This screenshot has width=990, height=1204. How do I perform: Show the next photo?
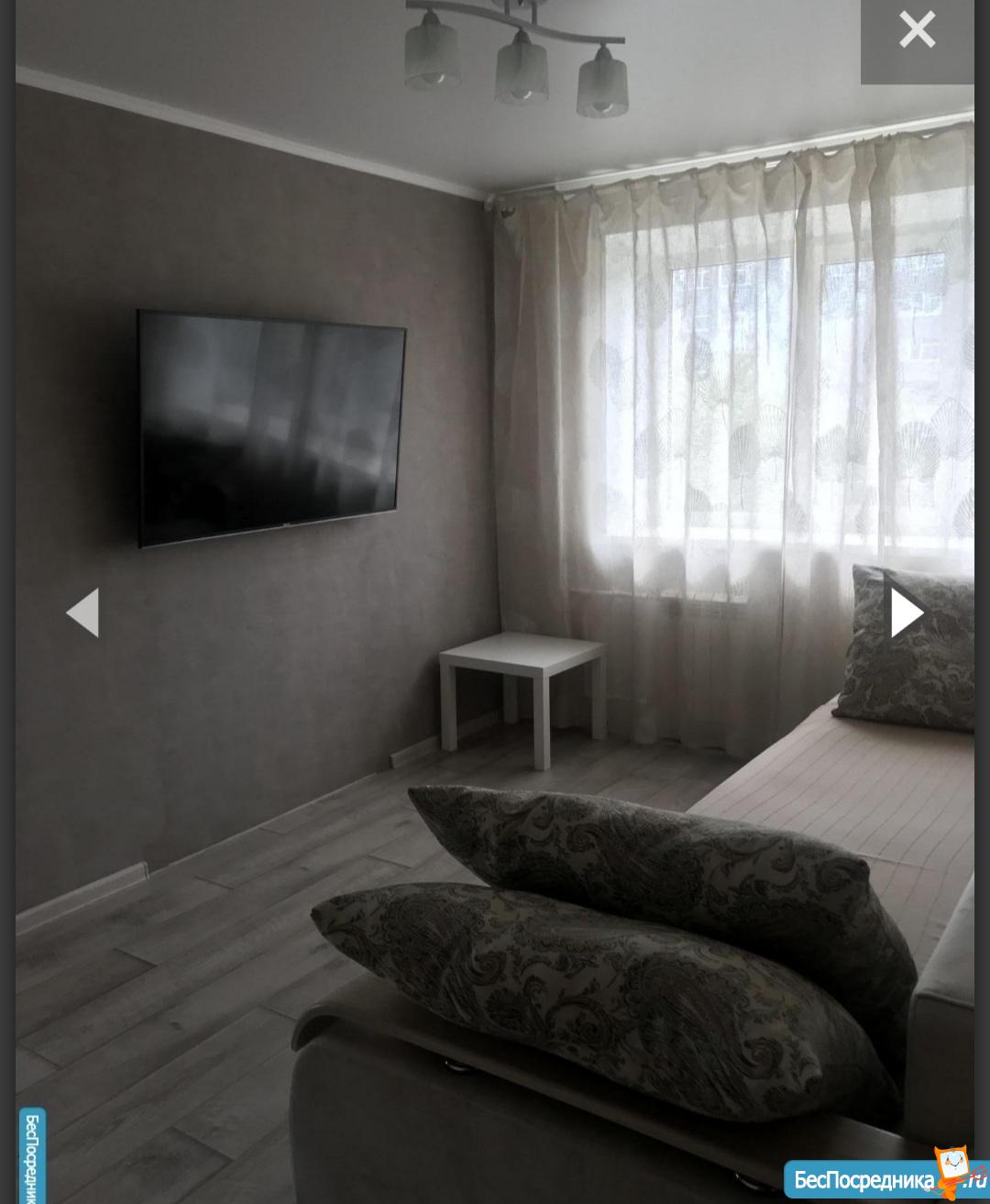click(907, 612)
